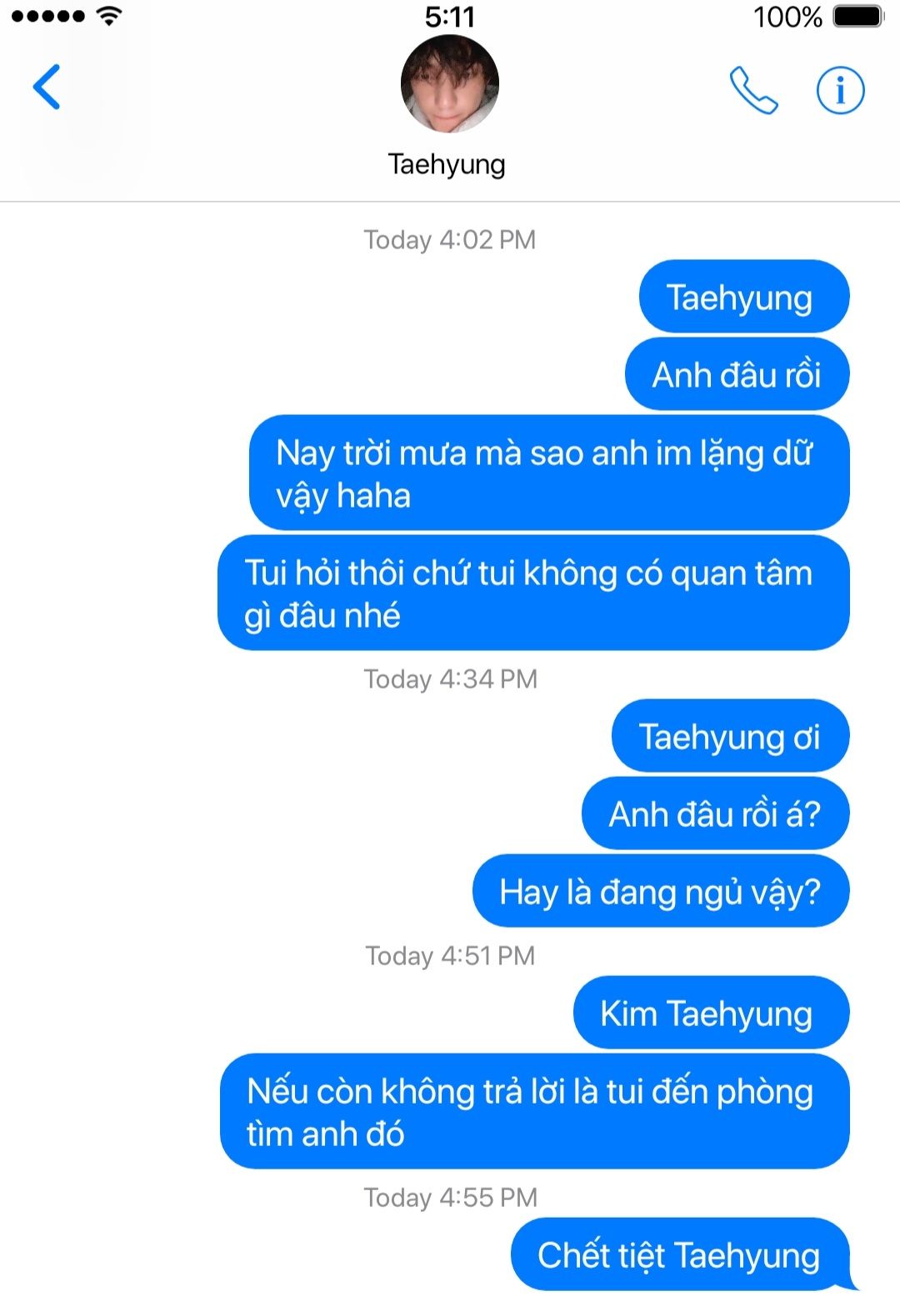Open Taehyung's profile picture
The image size is (900, 1316).
click(449, 85)
